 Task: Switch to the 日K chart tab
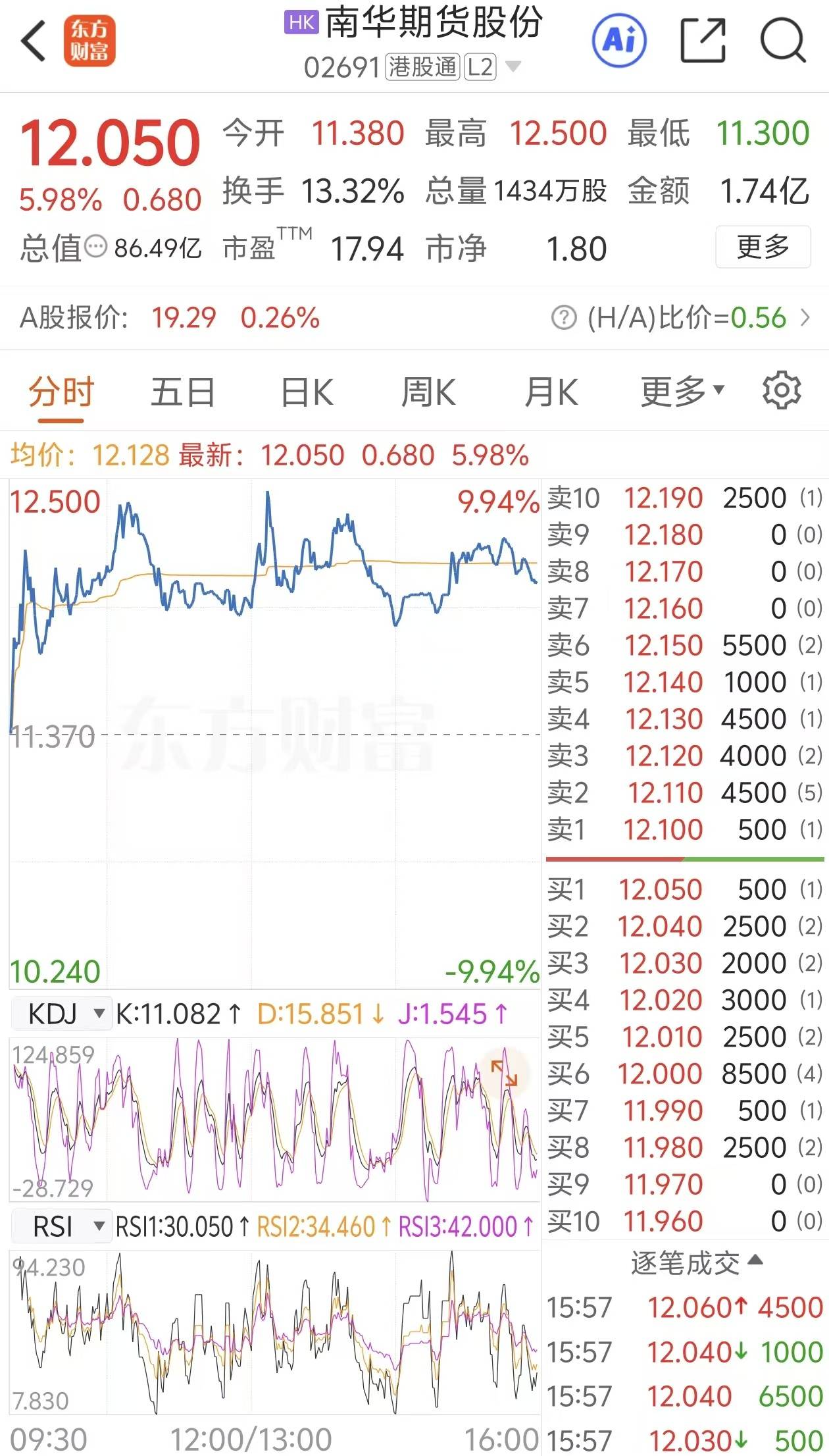coord(307,392)
